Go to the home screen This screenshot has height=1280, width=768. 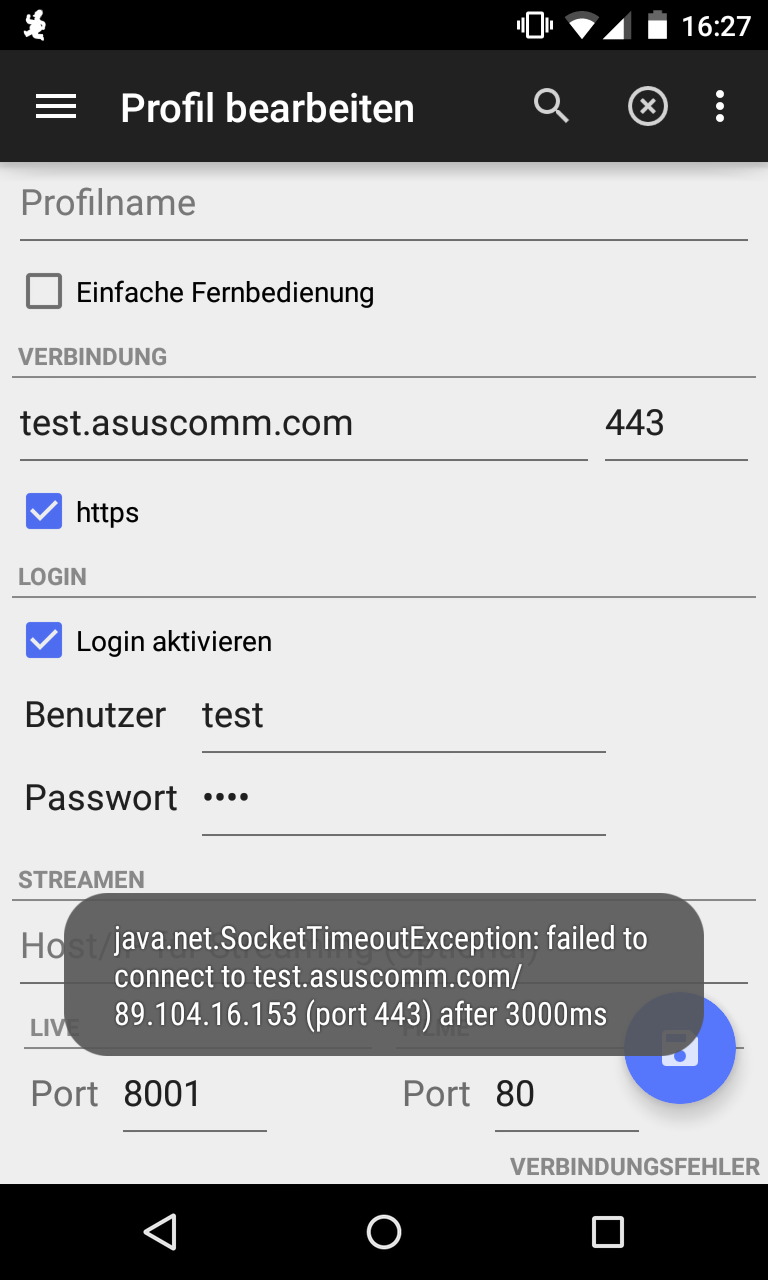point(384,1232)
